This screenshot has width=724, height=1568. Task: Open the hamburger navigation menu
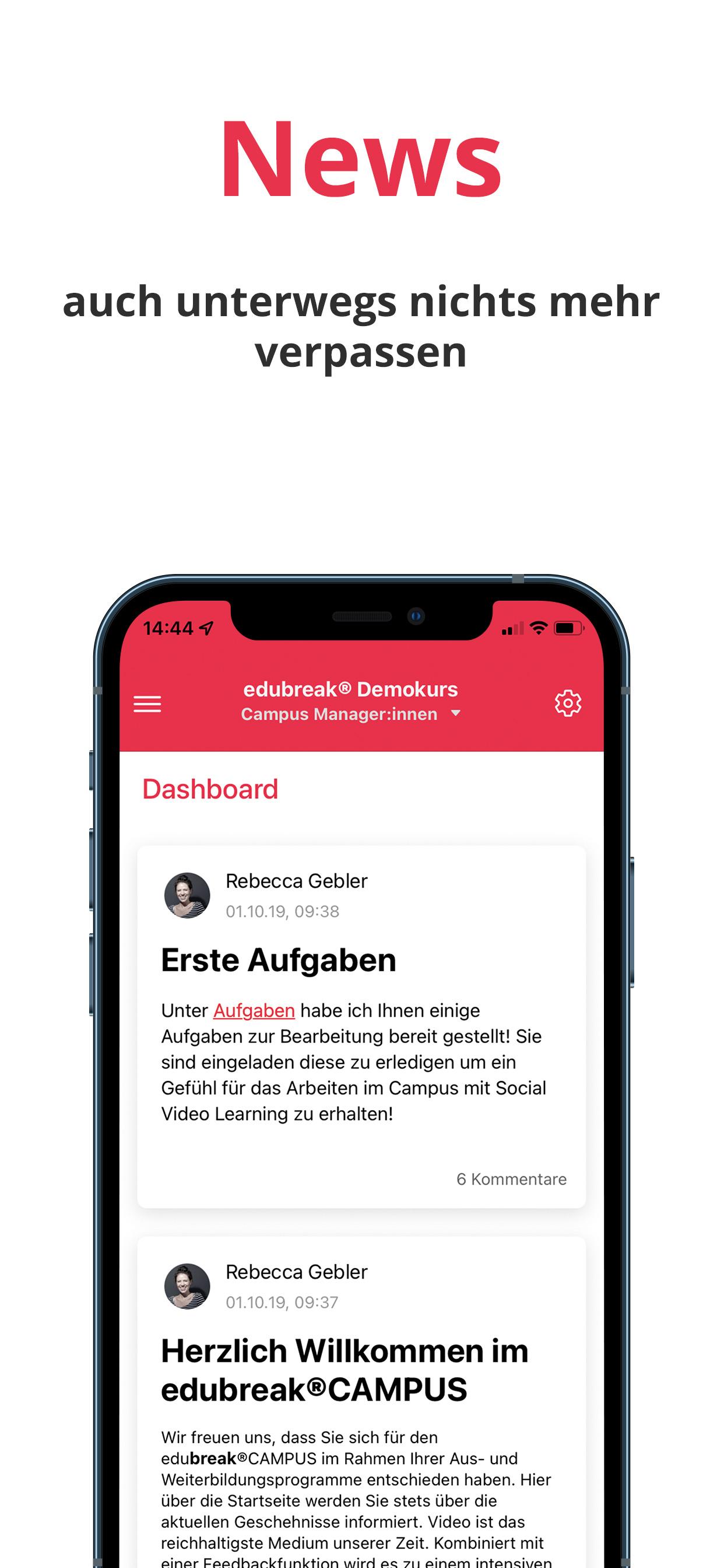(148, 704)
